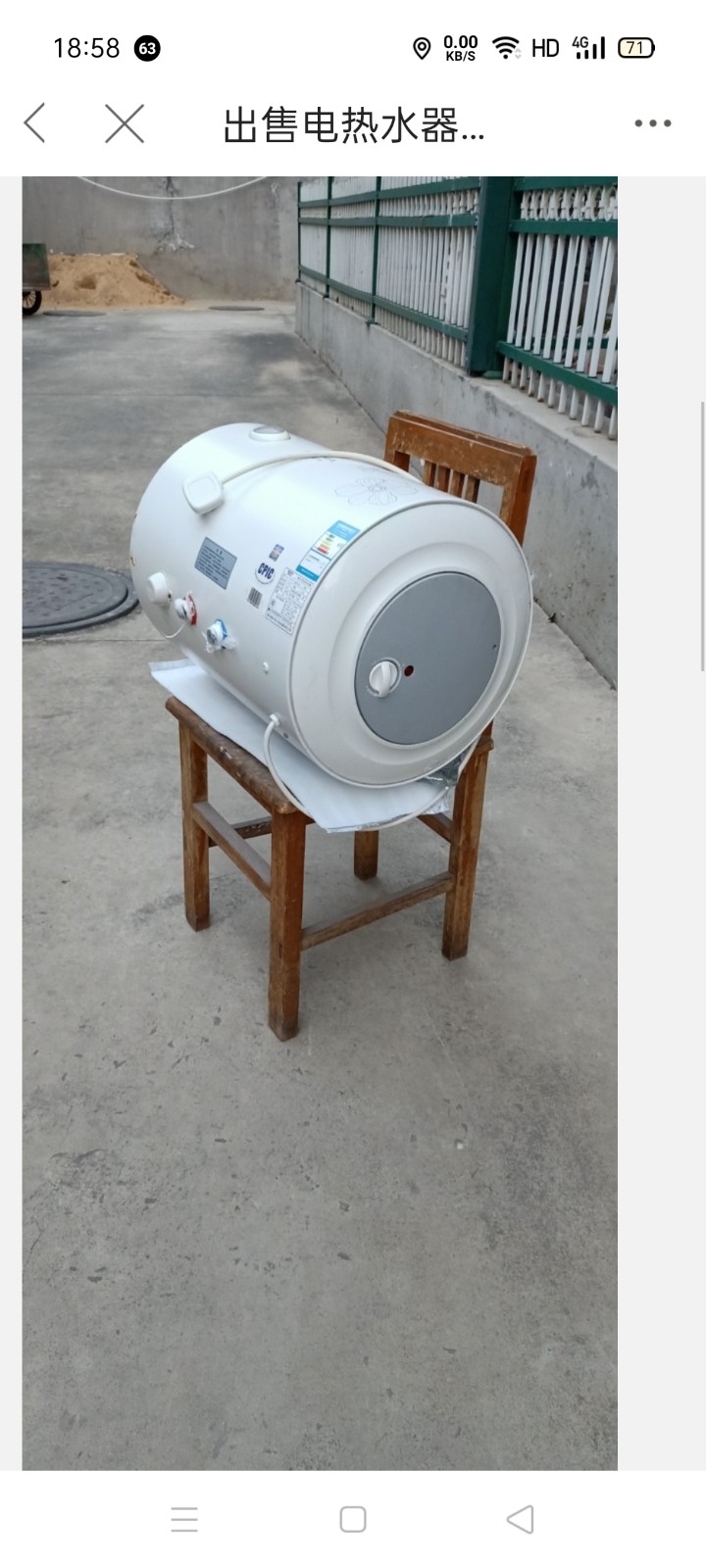Viewport: 706px width, 1568px height.
Task: Go back using the left chevron
Action: point(35,124)
